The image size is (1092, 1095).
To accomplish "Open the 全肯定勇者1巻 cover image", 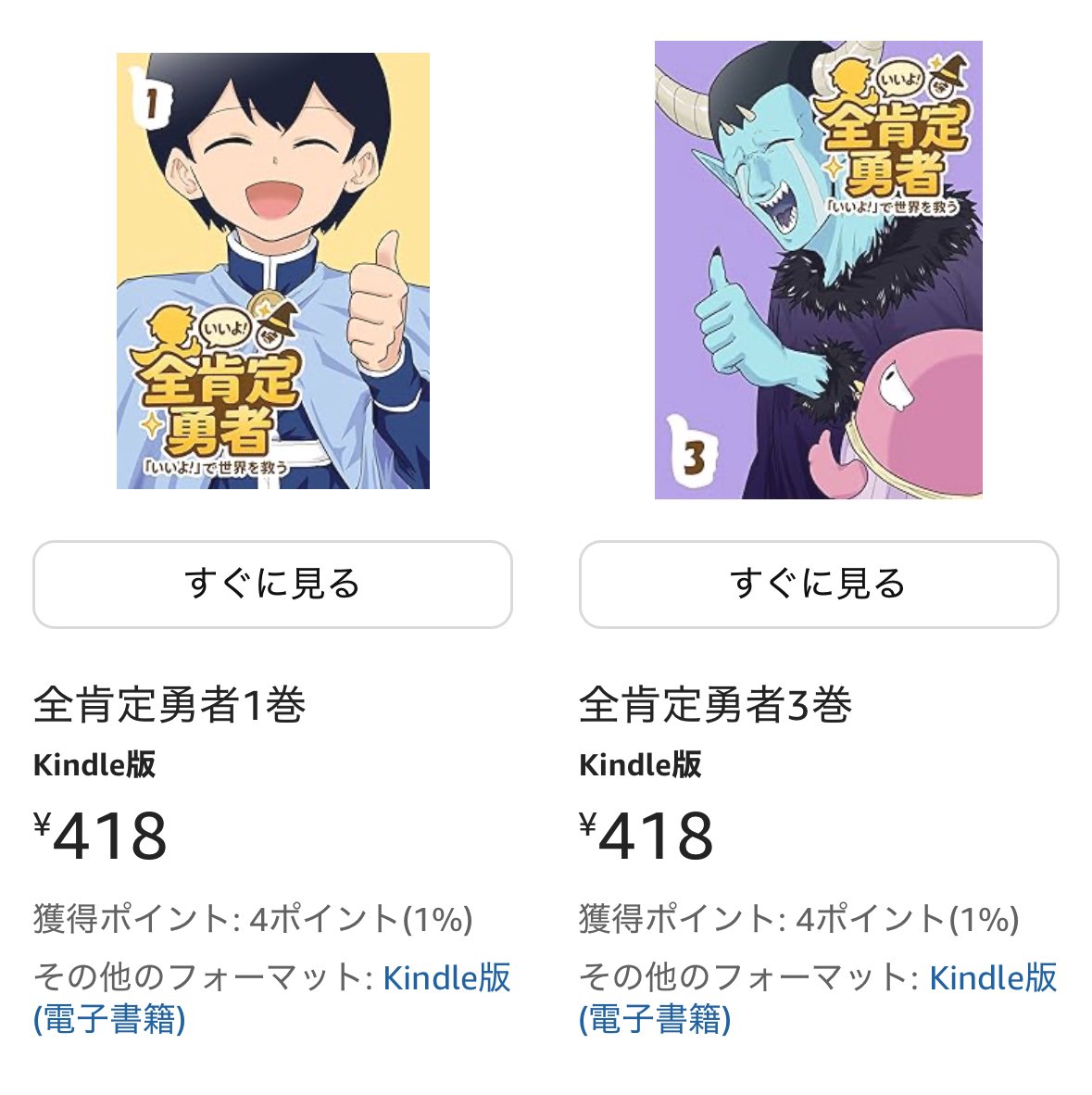I will tap(272, 271).
